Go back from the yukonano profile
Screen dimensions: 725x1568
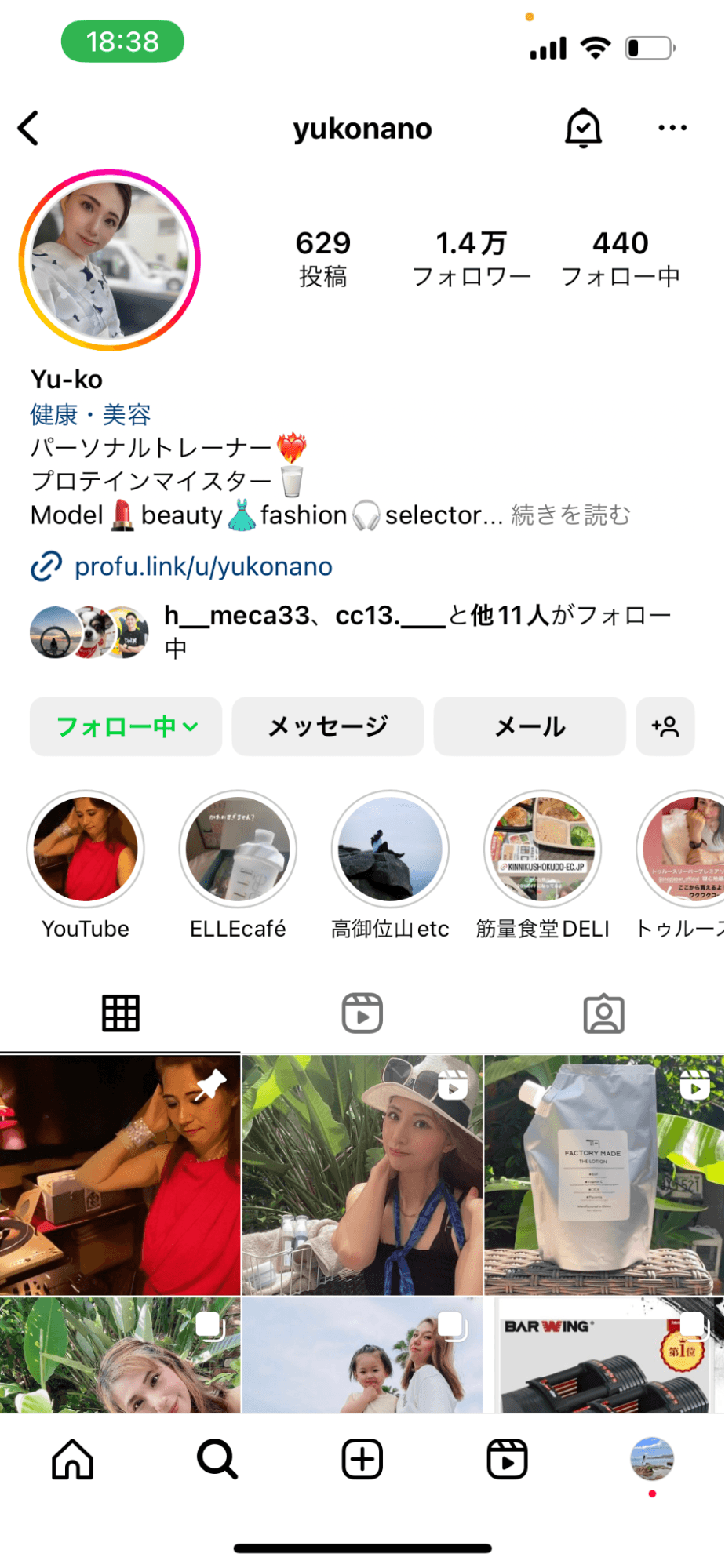(x=29, y=128)
